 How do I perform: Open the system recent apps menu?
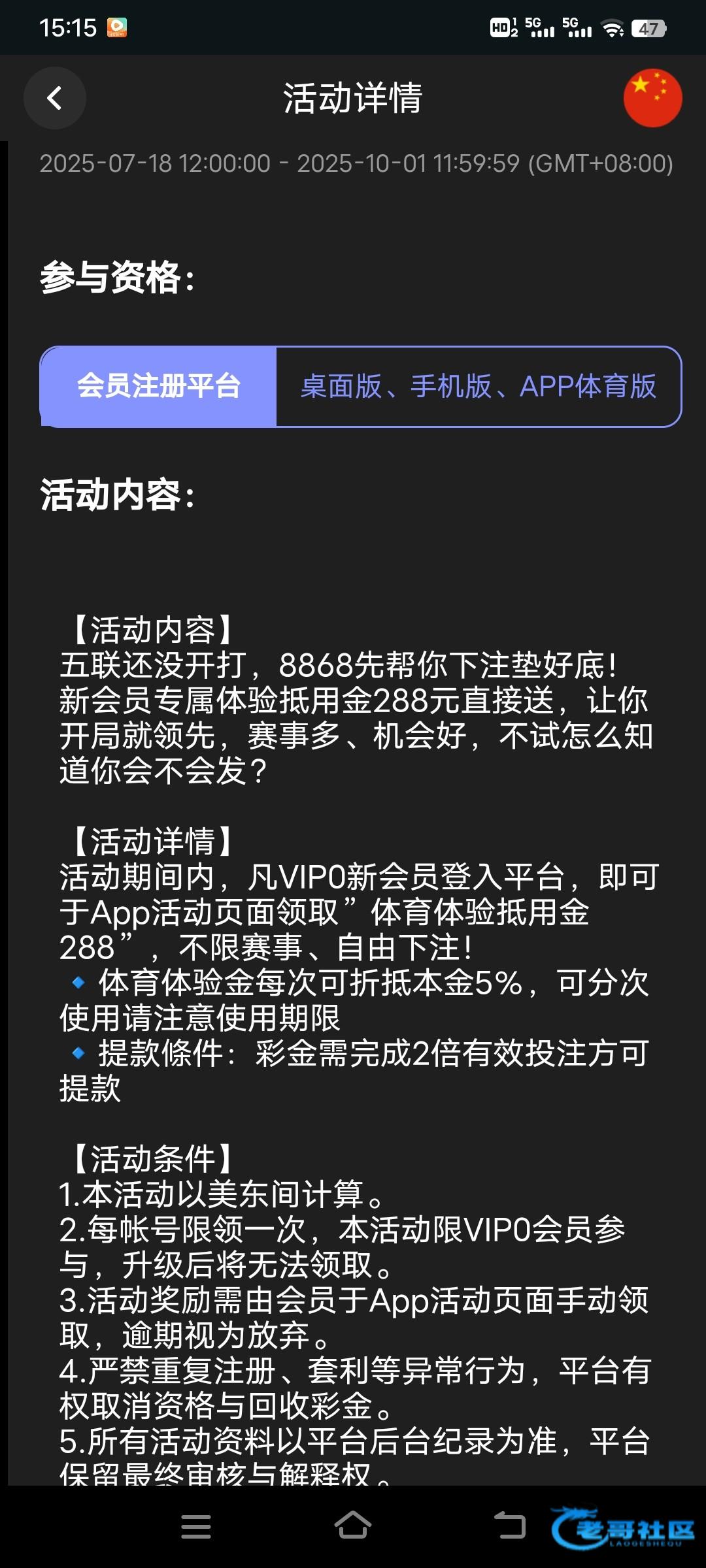(195, 1527)
